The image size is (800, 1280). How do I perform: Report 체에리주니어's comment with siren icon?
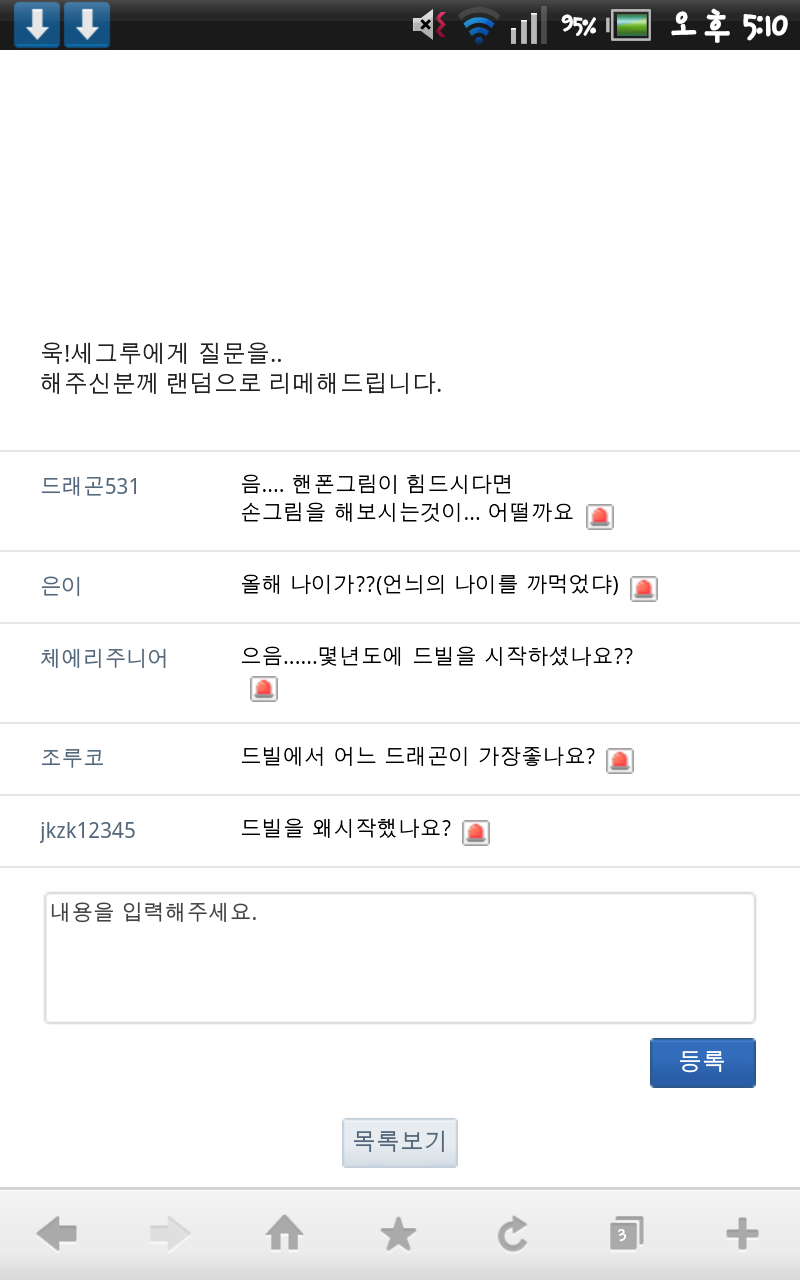[264, 688]
